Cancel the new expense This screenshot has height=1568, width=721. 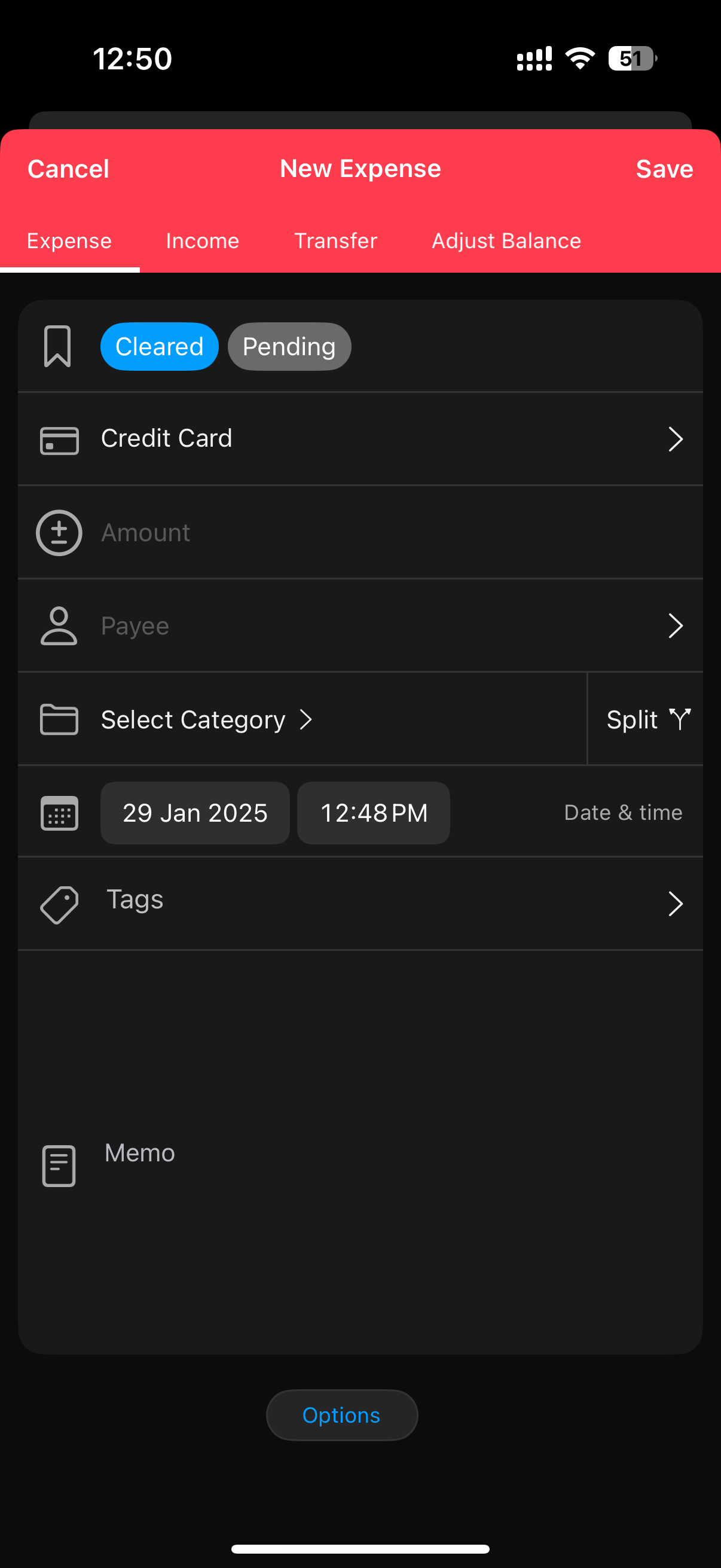68,169
